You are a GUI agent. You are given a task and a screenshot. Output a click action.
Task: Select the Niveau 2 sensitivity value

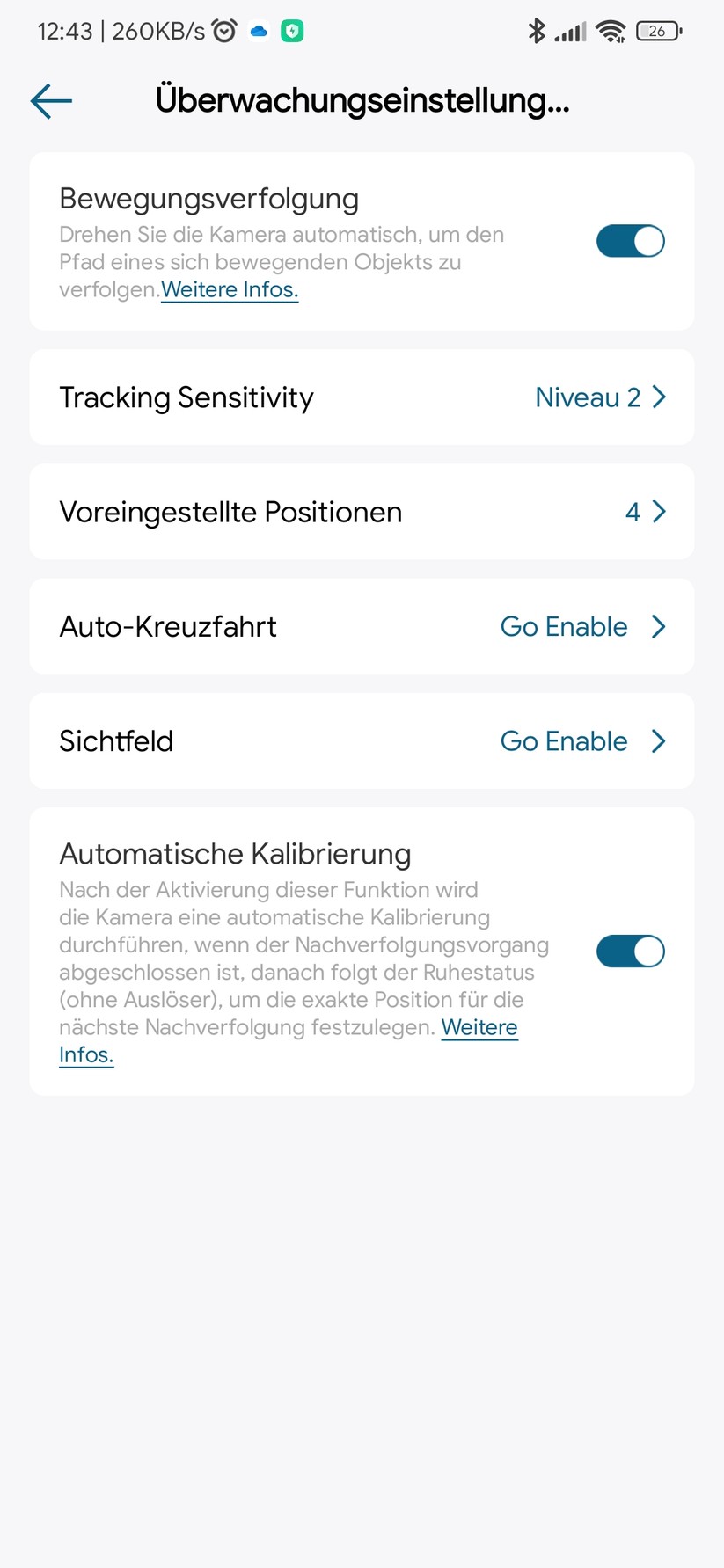pyautogui.click(x=587, y=397)
